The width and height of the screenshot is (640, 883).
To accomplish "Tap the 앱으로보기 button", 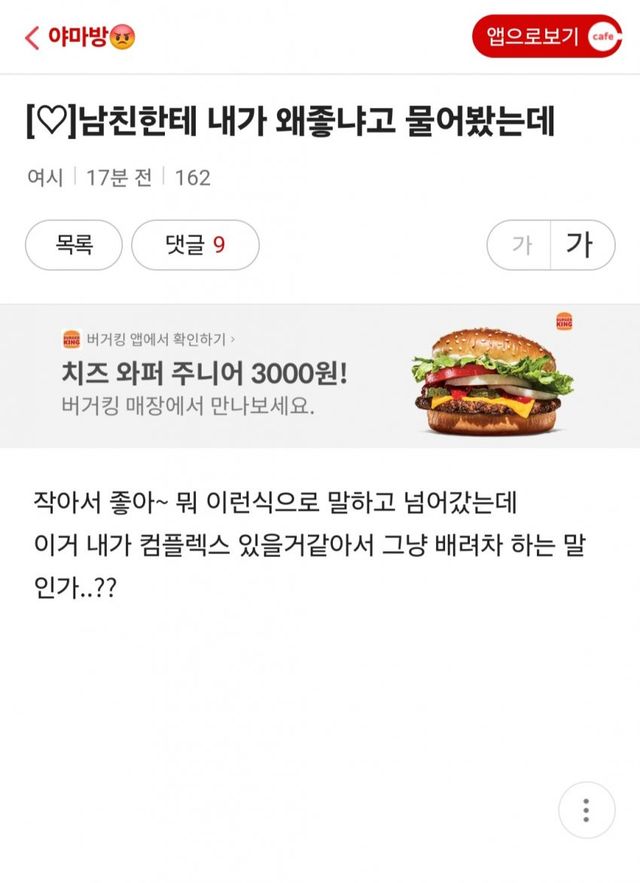I will pos(547,37).
